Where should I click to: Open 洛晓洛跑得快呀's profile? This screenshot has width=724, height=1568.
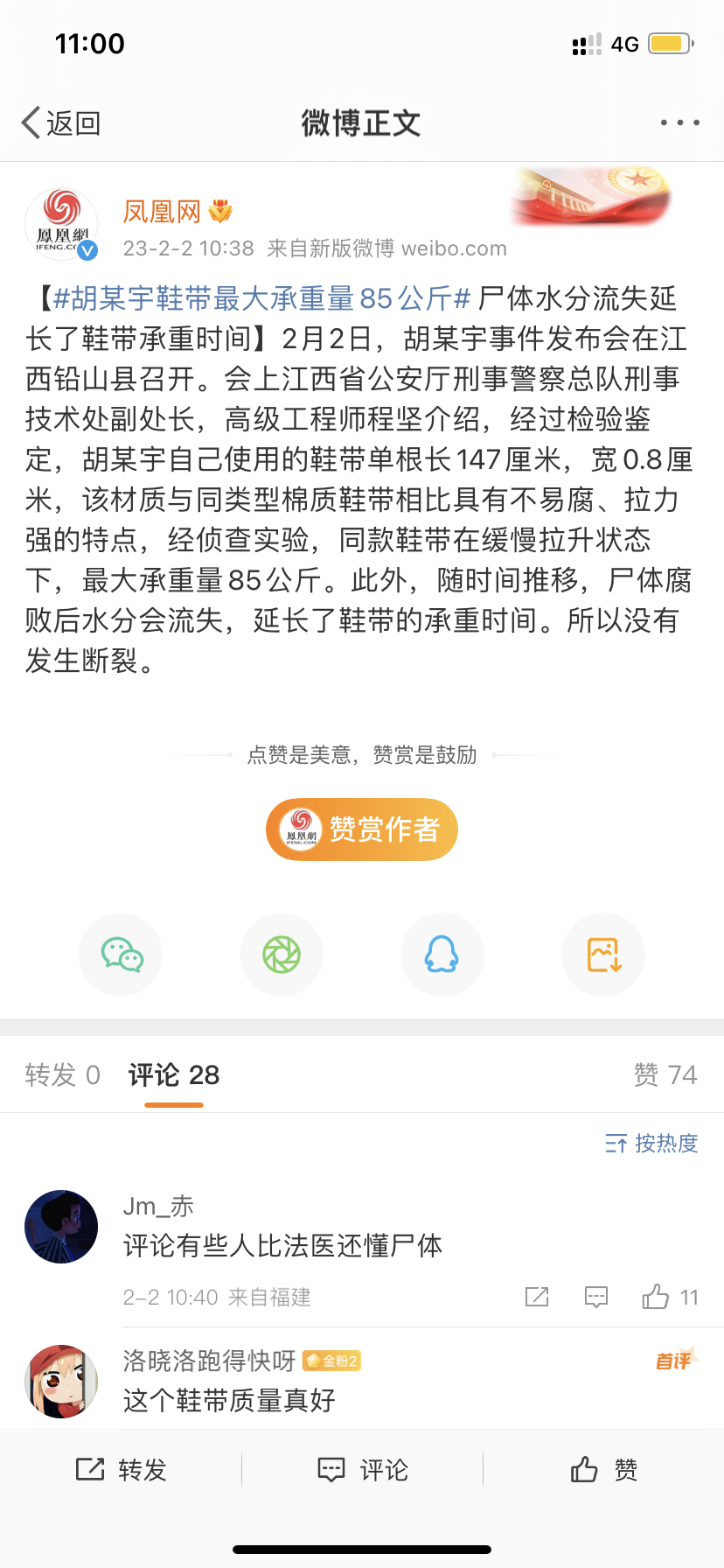61,1381
